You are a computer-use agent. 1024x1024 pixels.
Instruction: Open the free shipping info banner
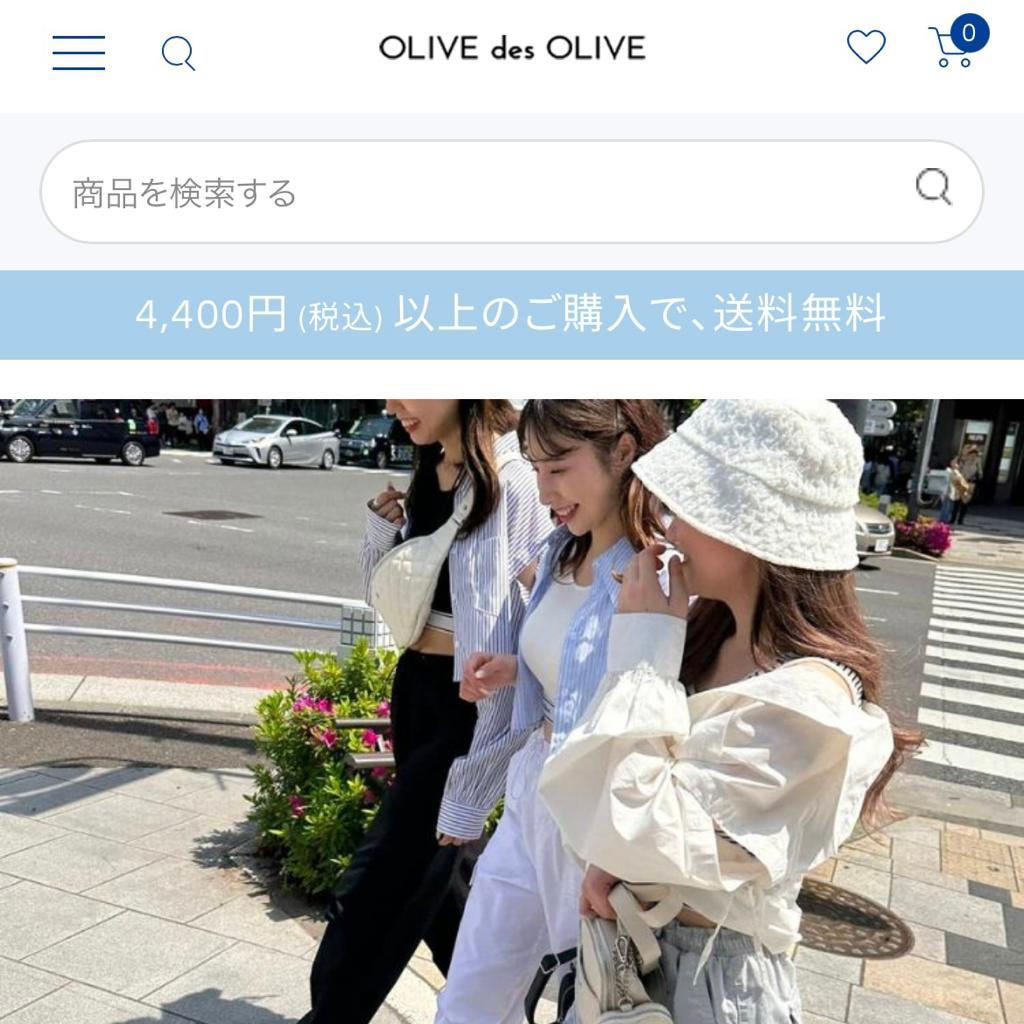coord(512,315)
